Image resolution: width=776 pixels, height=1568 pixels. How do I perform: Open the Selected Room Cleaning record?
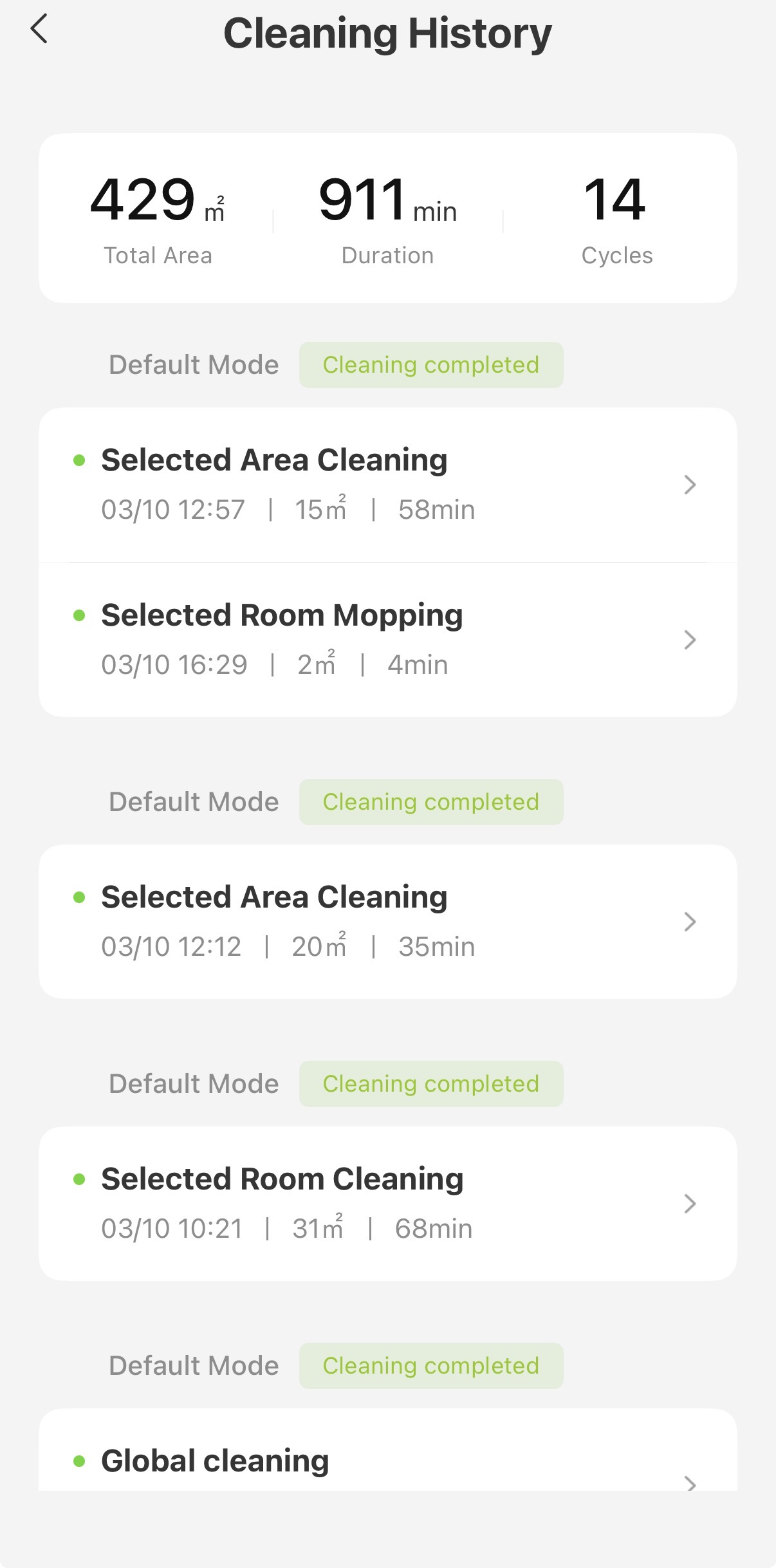(x=387, y=1203)
